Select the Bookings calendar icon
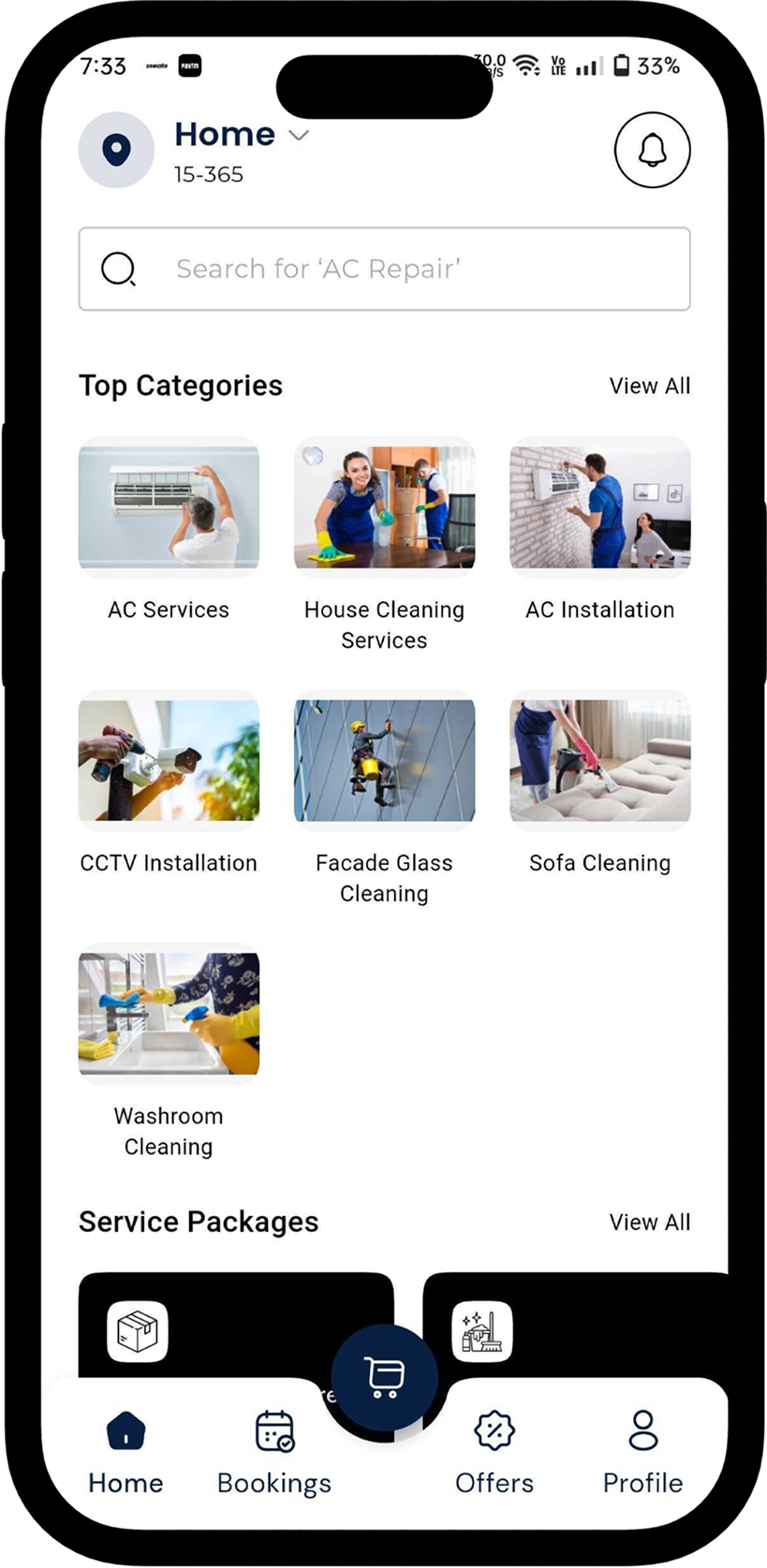The width and height of the screenshot is (767, 1568). [273, 1430]
